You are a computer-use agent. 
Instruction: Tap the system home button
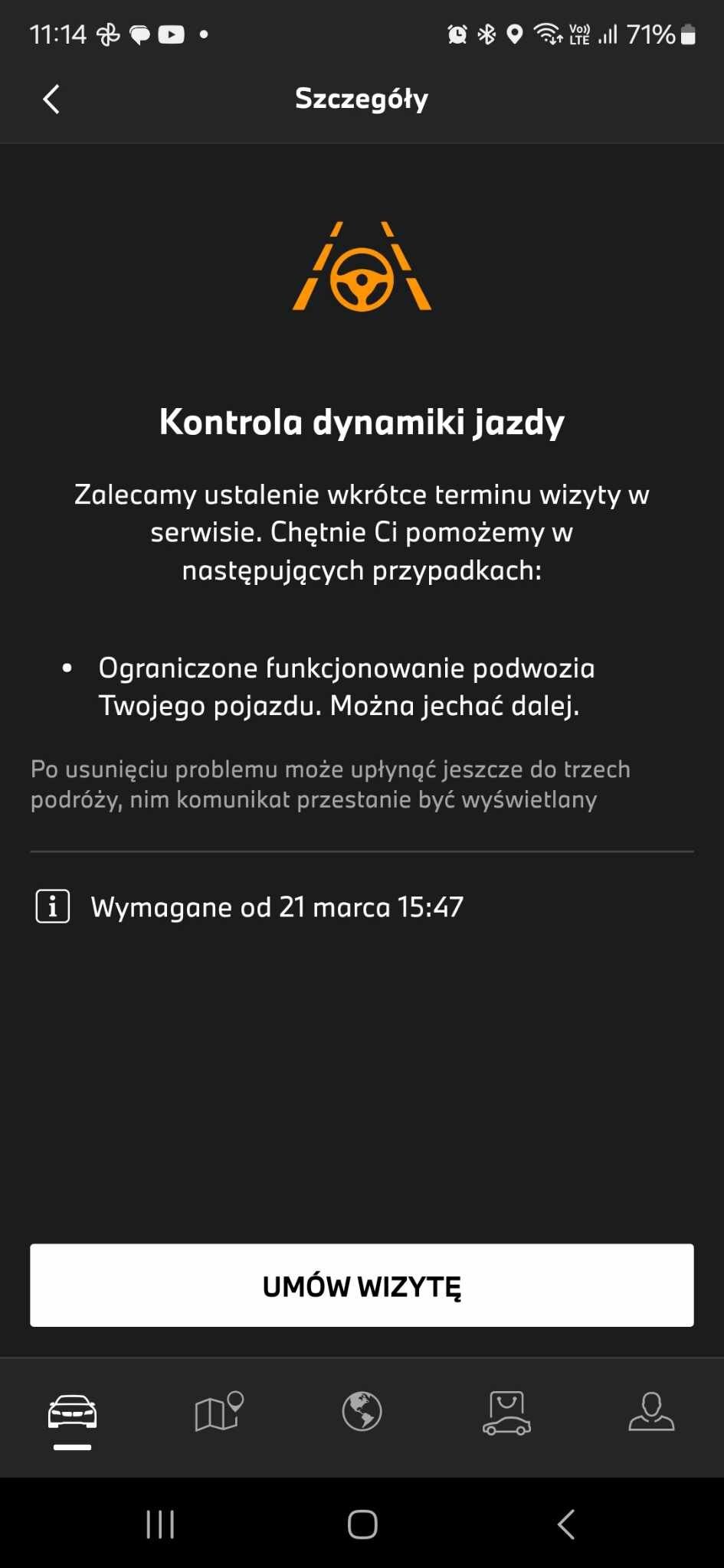362,1524
